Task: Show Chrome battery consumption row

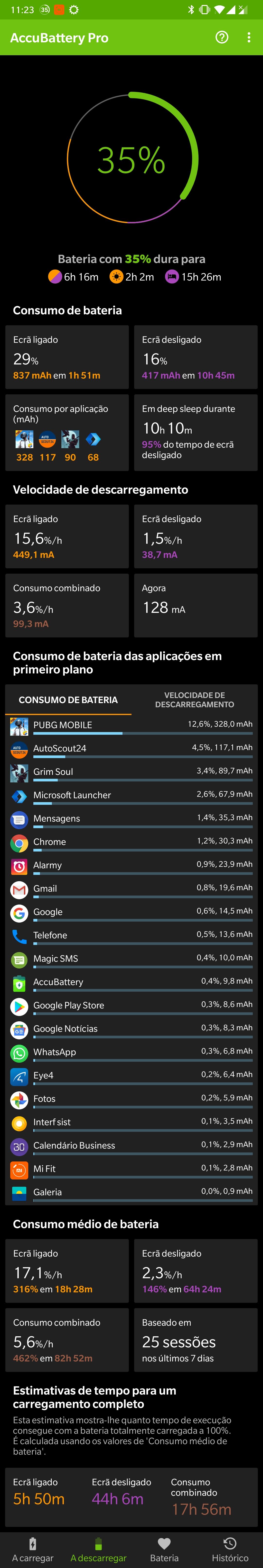Action: 131,842
